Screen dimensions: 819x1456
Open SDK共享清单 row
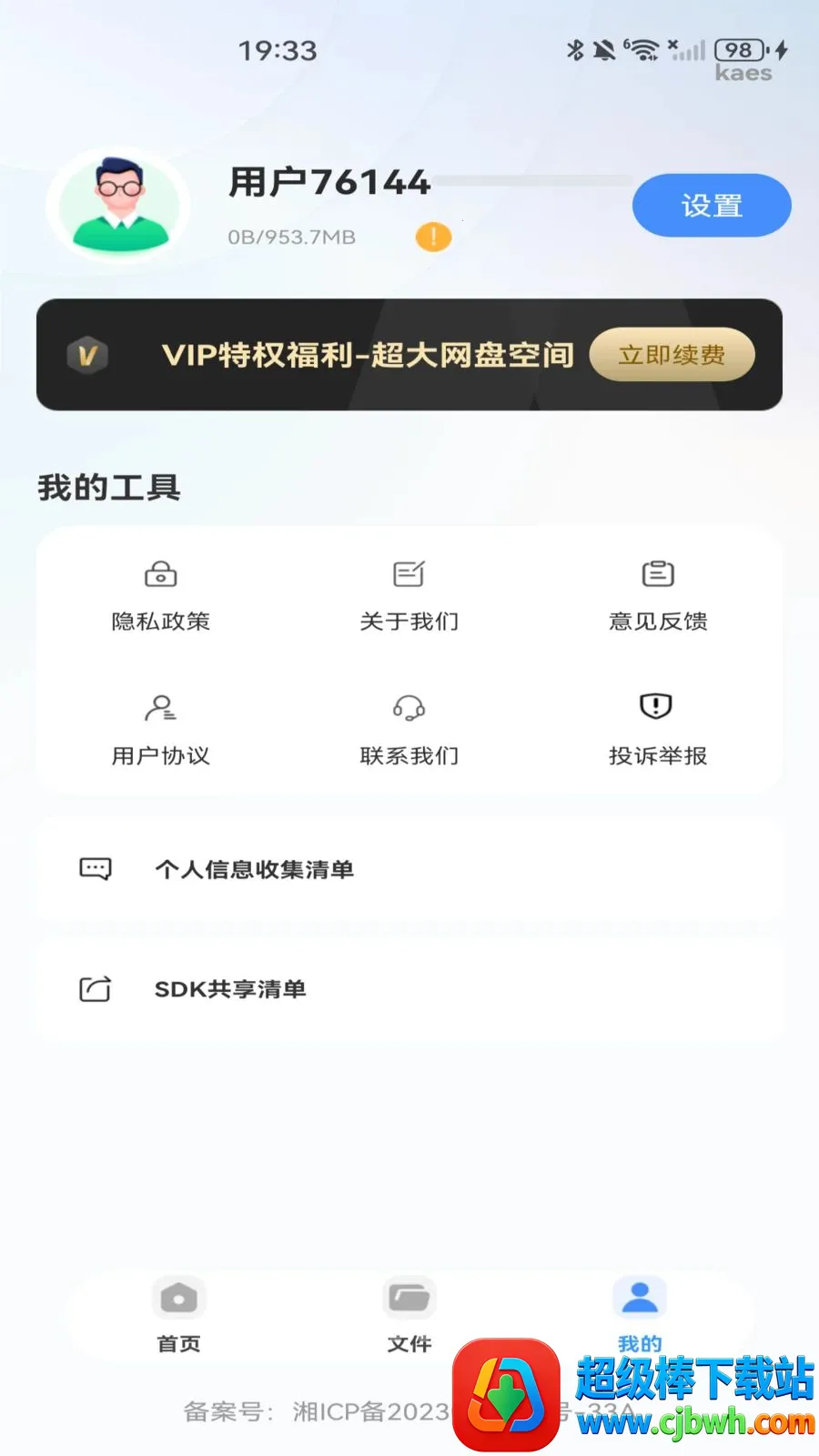[409, 989]
